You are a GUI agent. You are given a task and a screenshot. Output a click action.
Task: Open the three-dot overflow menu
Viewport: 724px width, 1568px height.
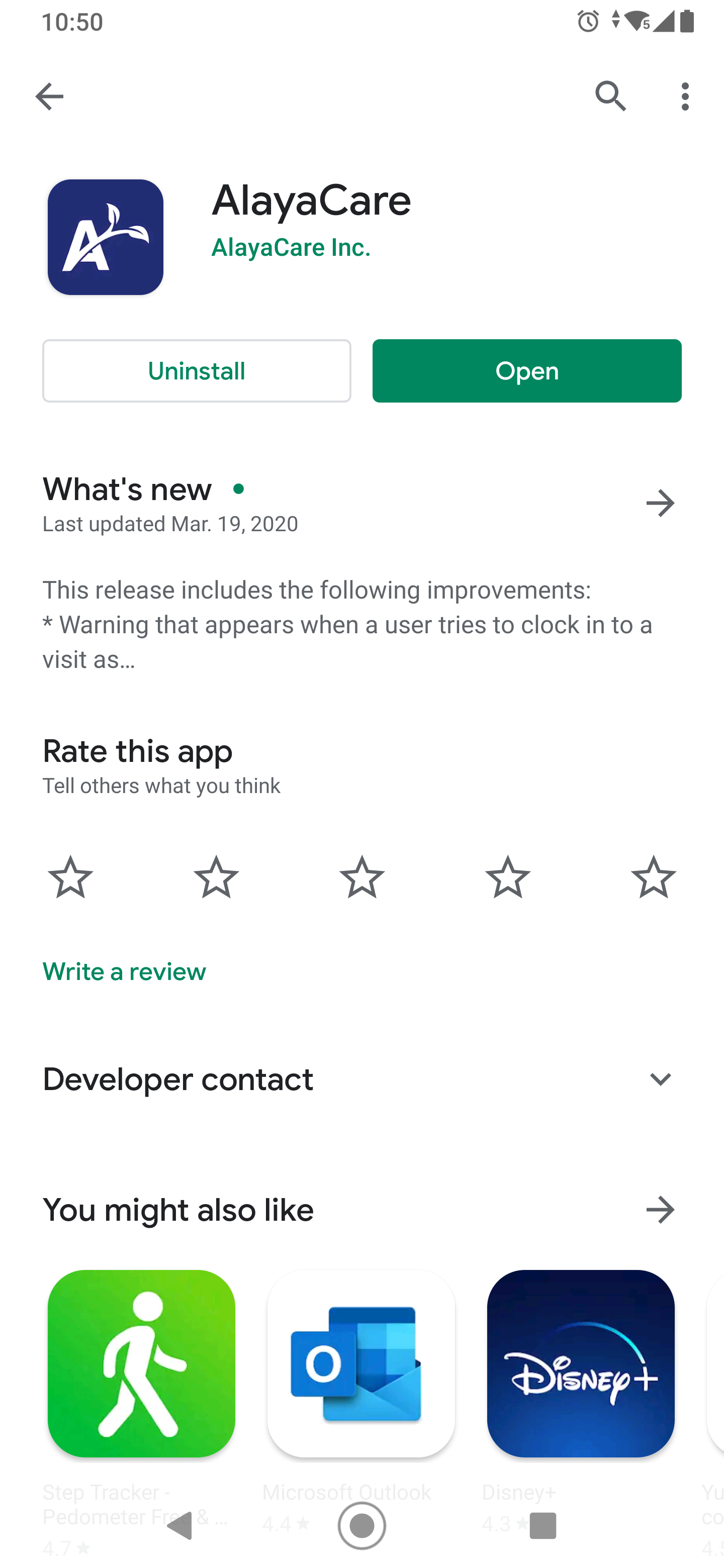(x=685, y=96)
